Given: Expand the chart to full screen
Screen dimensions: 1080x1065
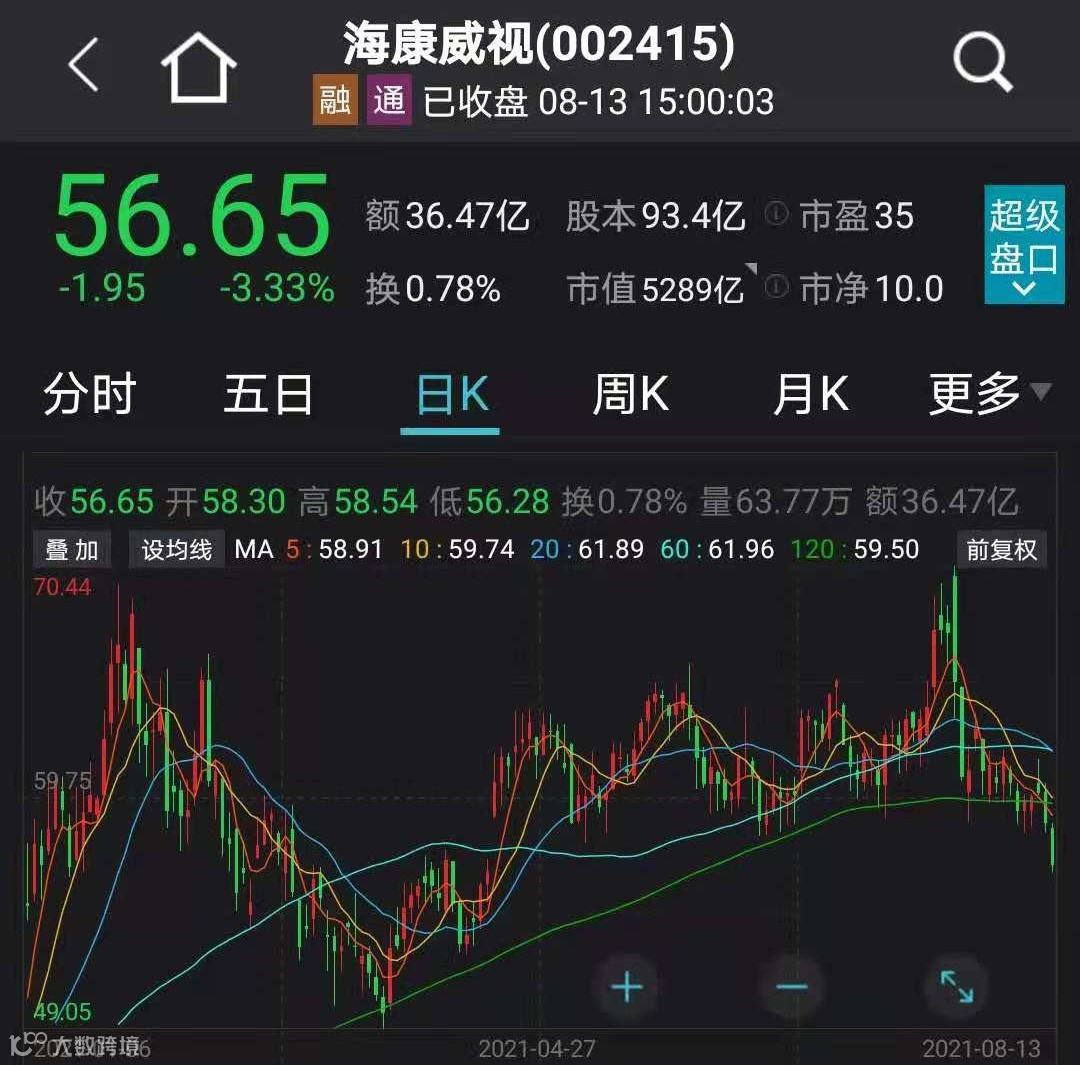Looking at the screenshot, I should click(x=957, y=988).
